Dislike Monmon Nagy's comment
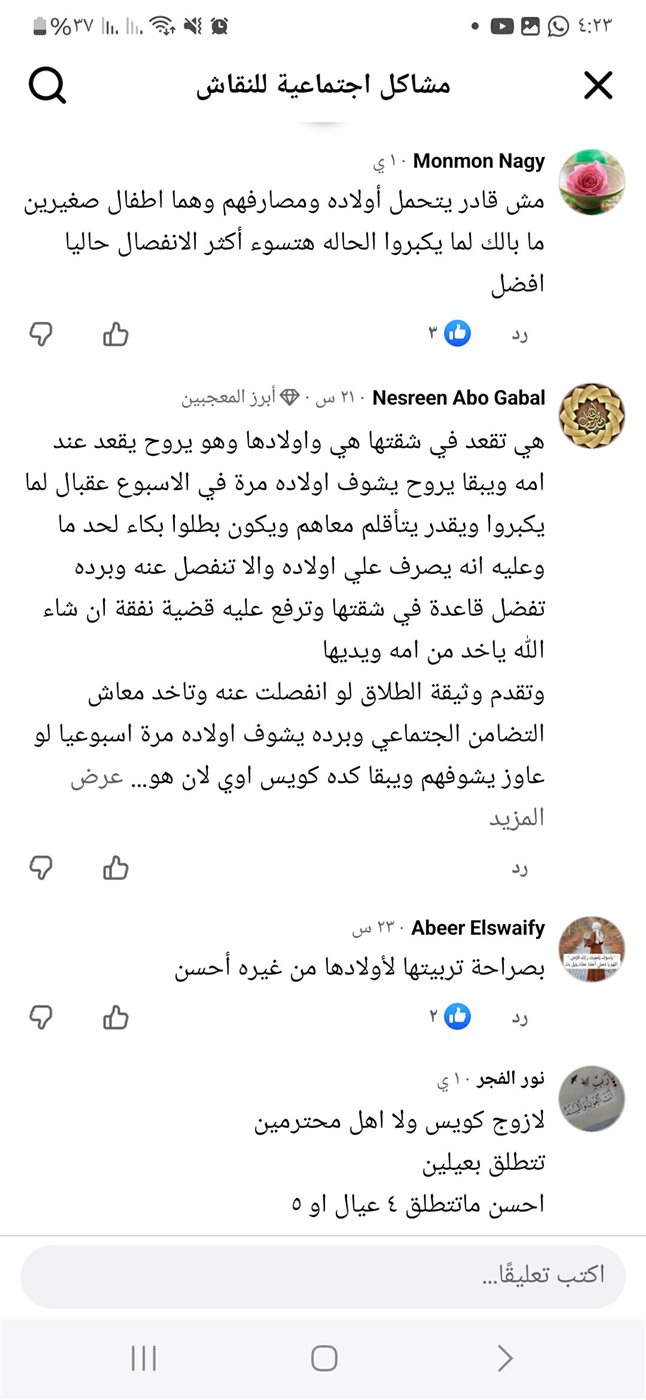The width and height of the screenshot is (646, 1400). [x=41, y=334]
